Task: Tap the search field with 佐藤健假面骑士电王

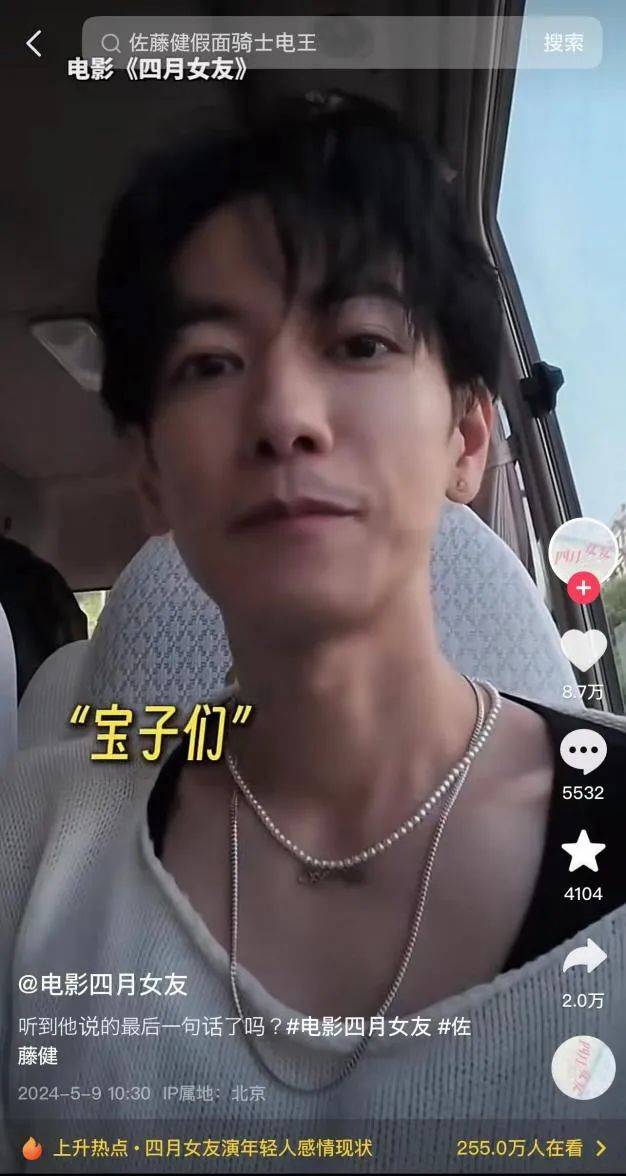Action: point(300,43)
